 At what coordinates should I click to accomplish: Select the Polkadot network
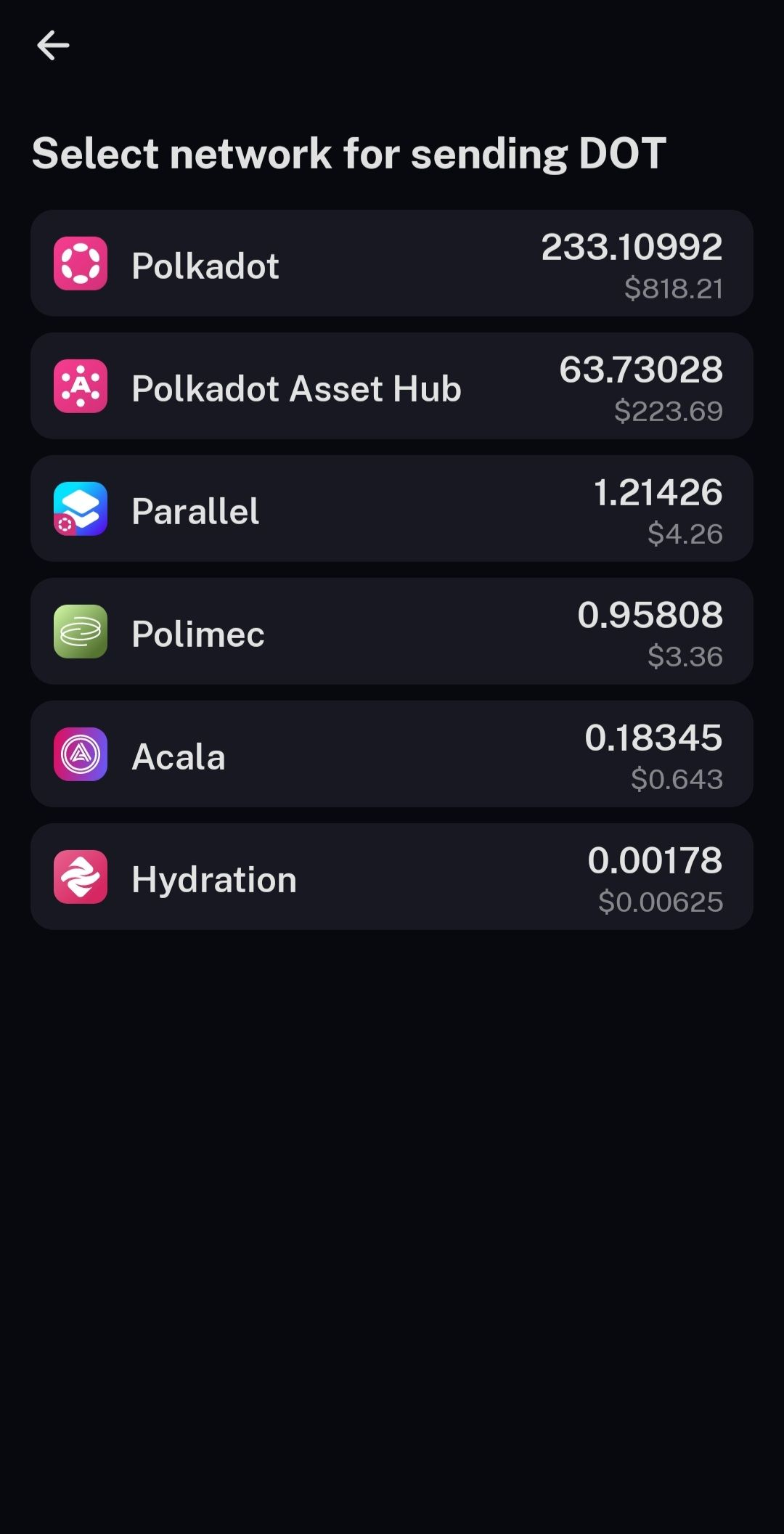[391, 264]
